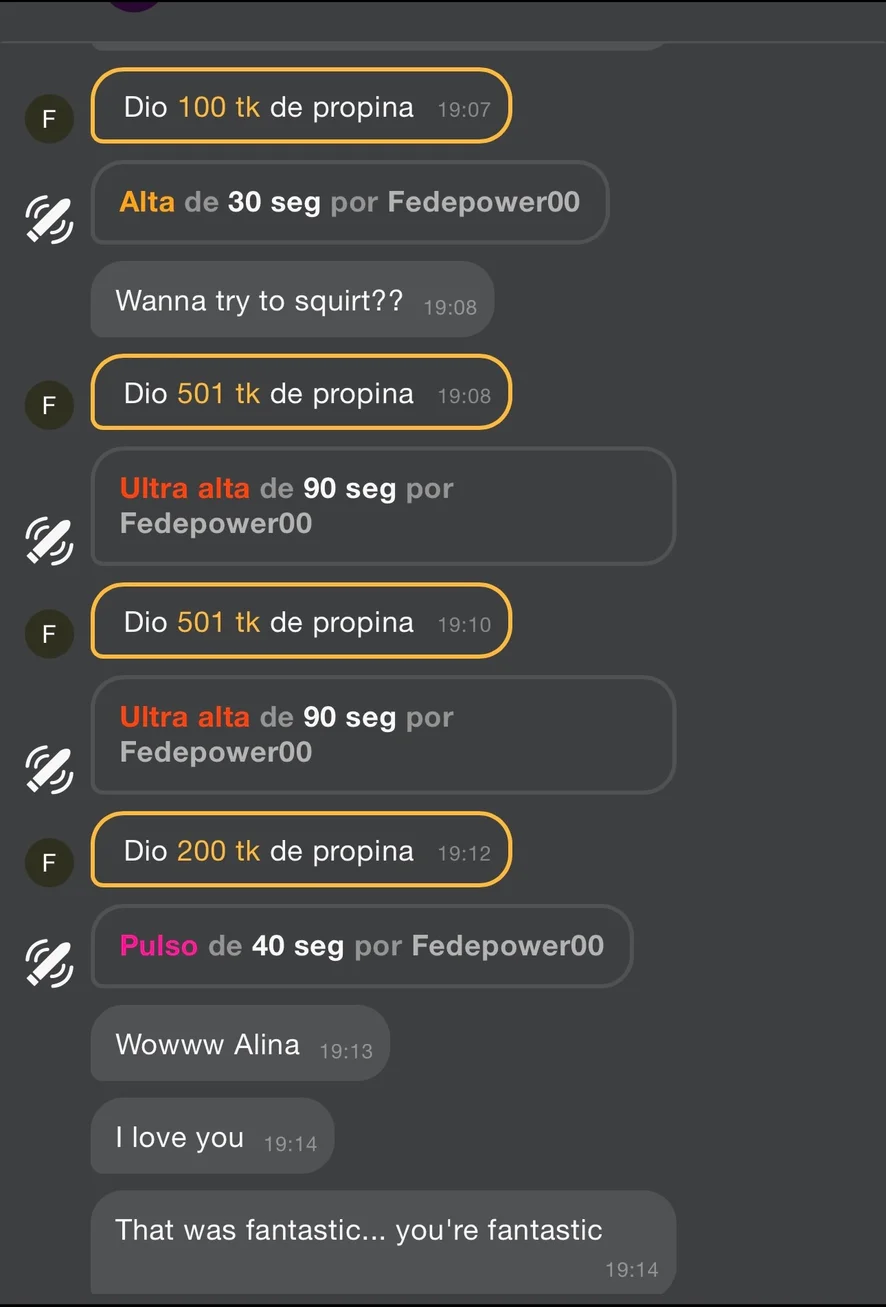886x1307 pixels.
Task: Open the F avatar beside the 100 tk tip
Action: coord(48,120)
